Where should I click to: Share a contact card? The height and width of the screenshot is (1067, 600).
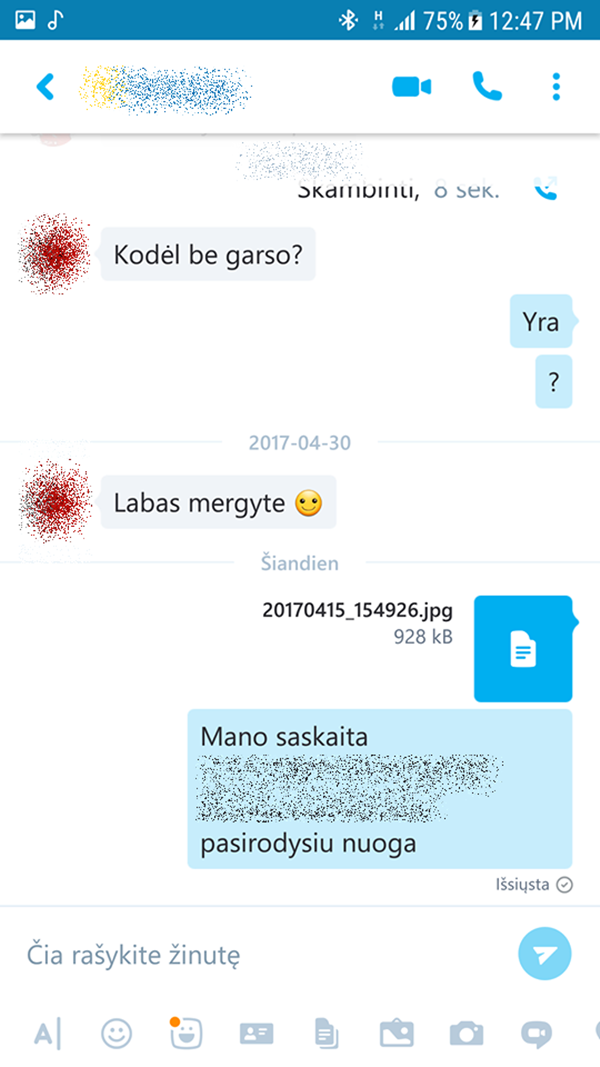[x=255, y=1034]
